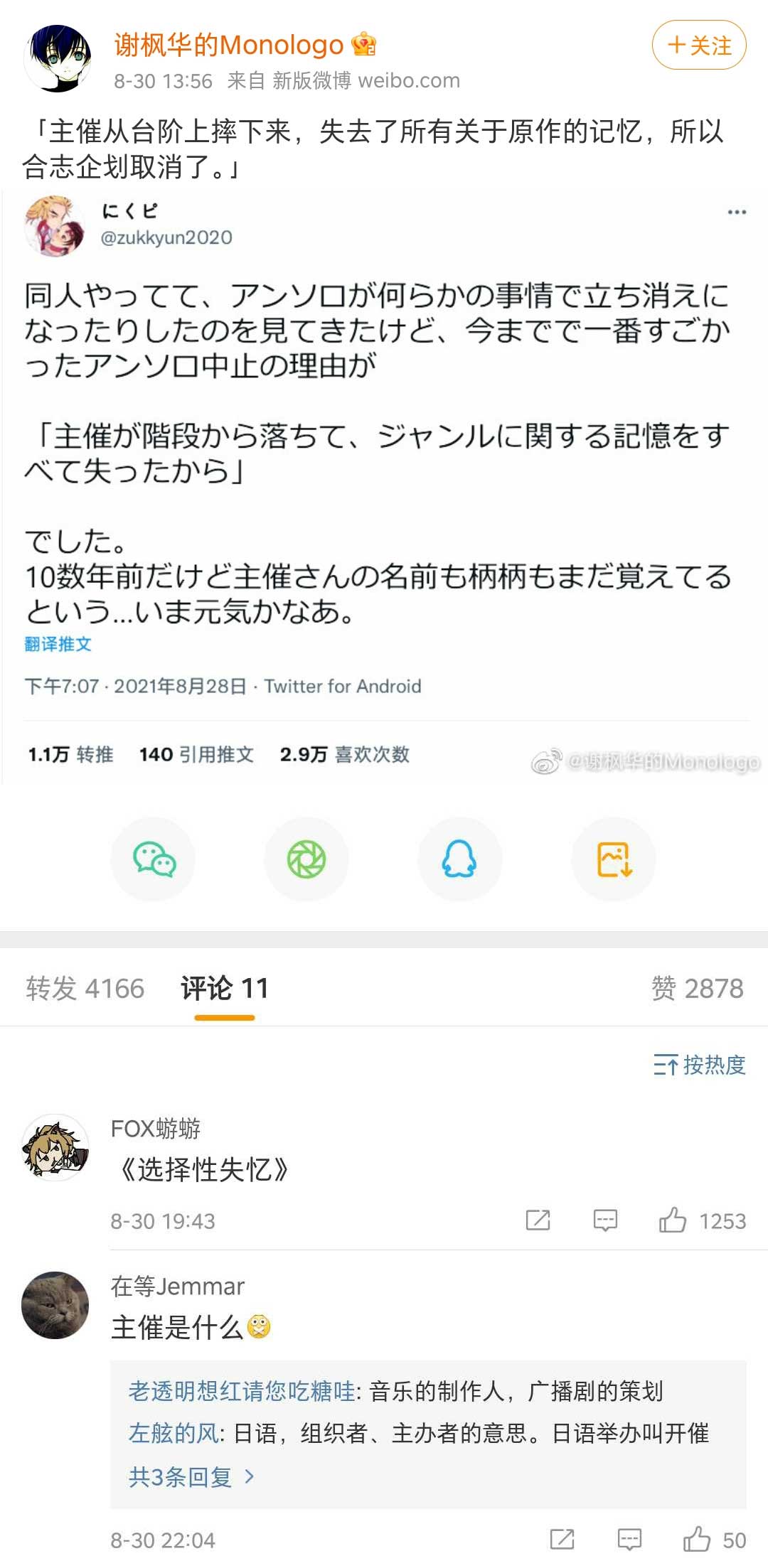Change comment sorting via 按热度

click(700, 1065)
